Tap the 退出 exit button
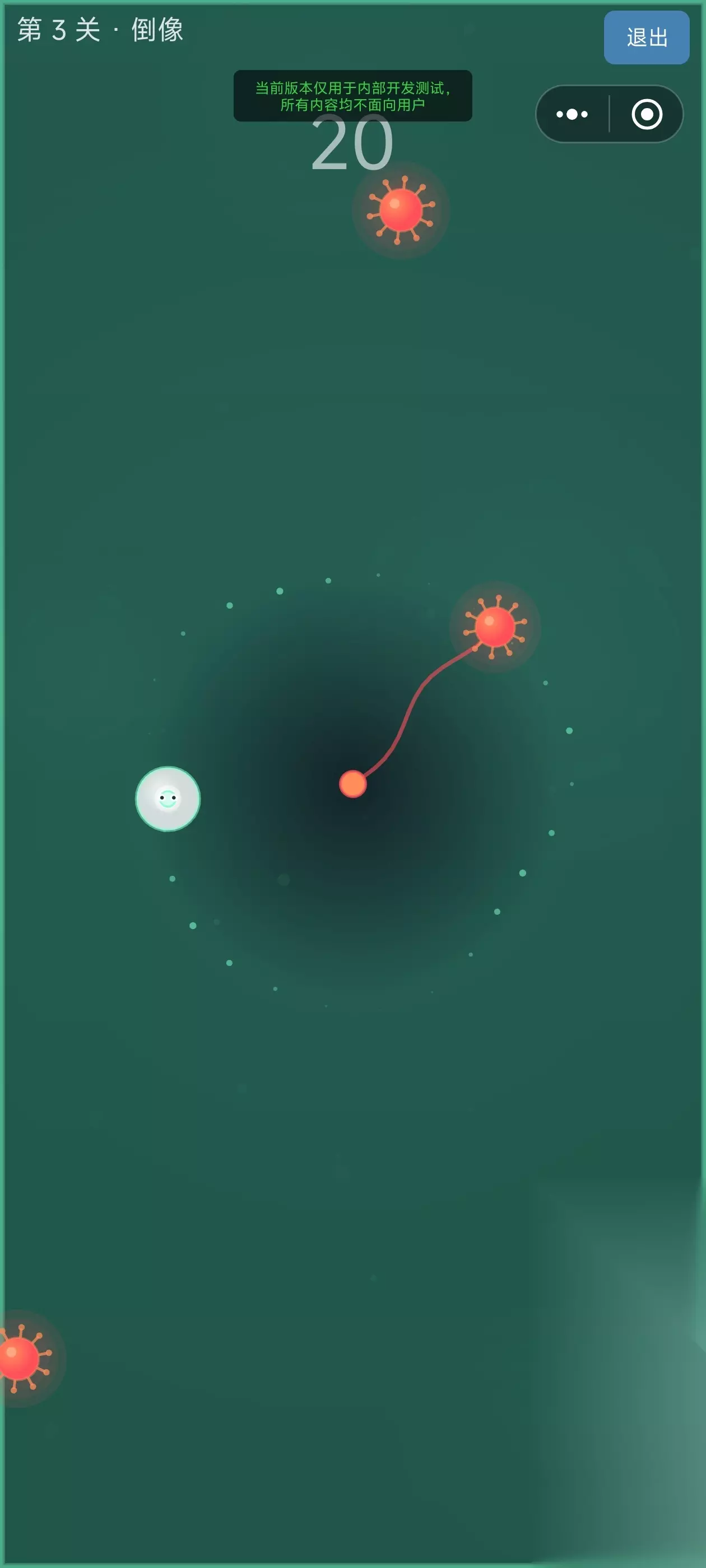This screenshot has height=1568, width=706. coord(646,37)
